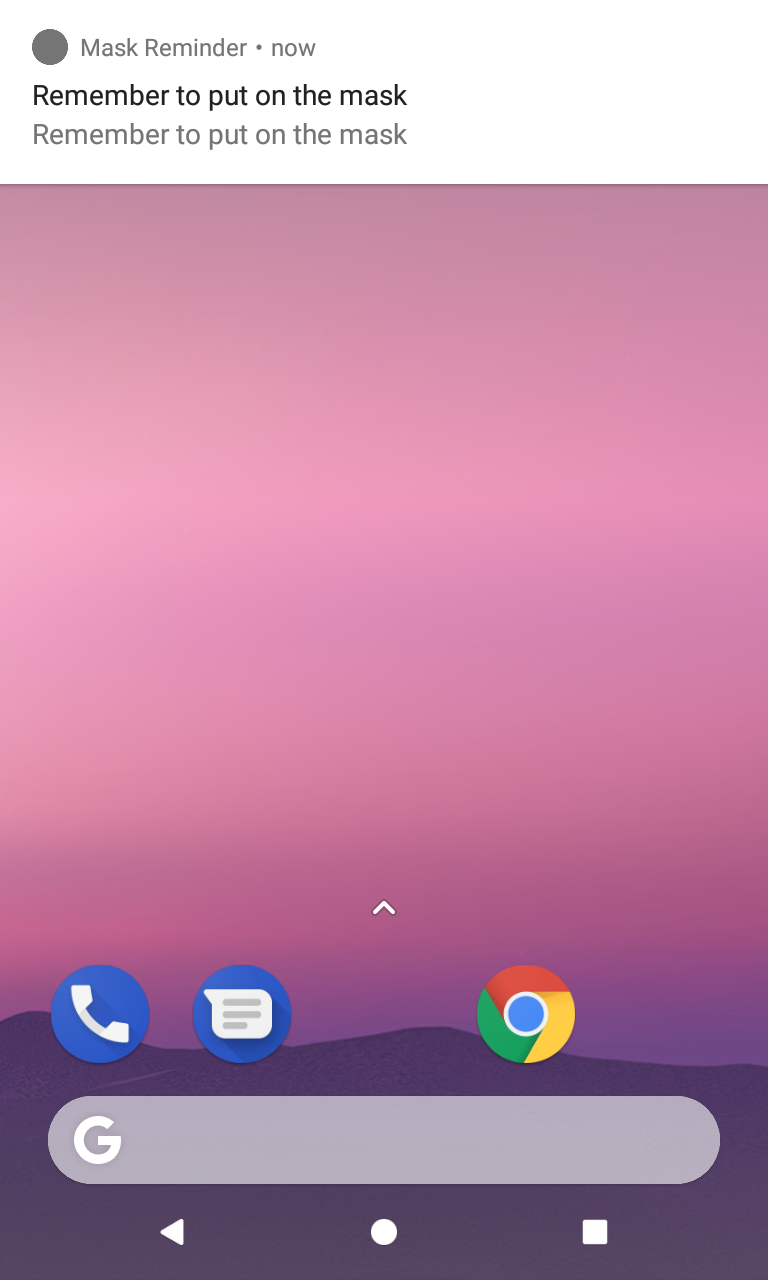
Task: Open the Mask Reminder notification
Action: pos(384,92)
